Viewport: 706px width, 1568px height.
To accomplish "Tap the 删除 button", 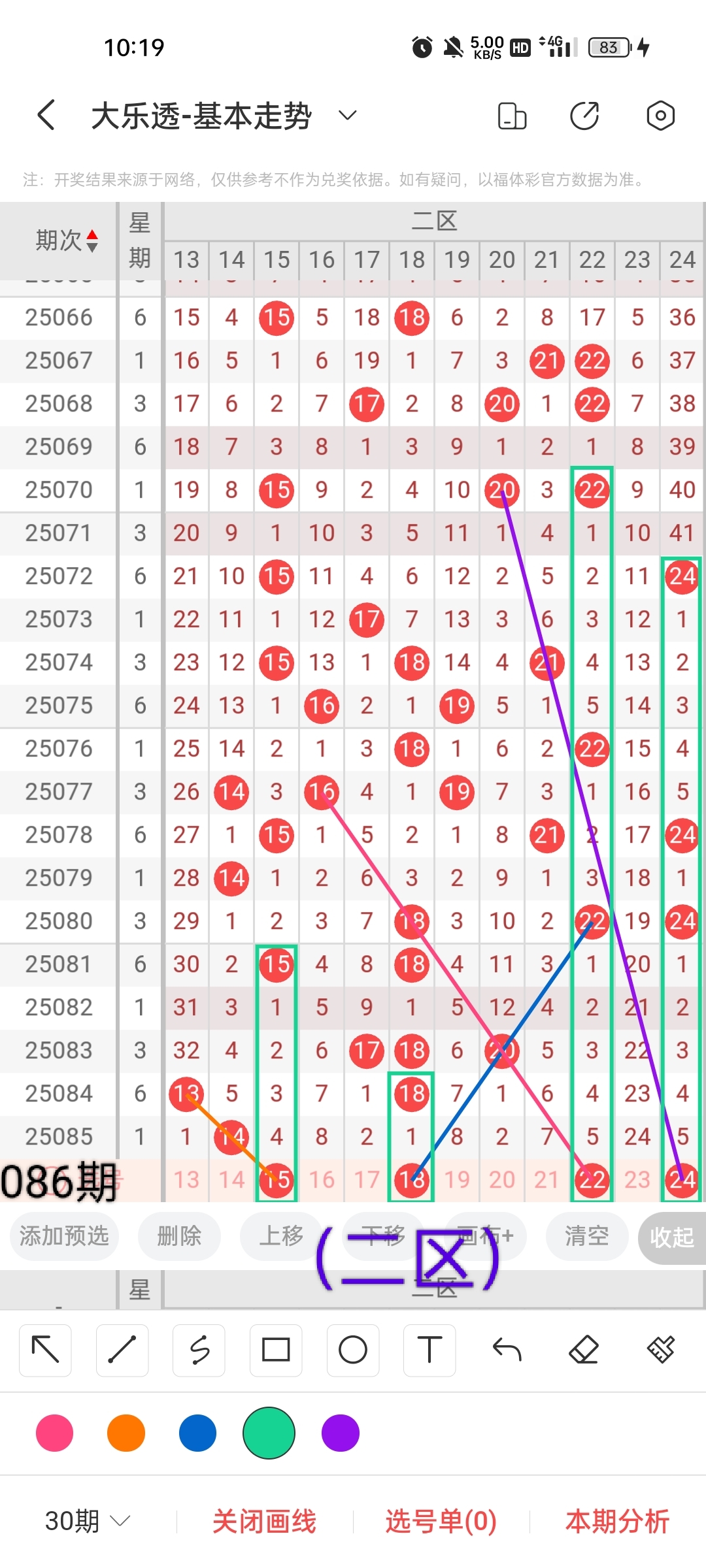I will pos(179,1235).
